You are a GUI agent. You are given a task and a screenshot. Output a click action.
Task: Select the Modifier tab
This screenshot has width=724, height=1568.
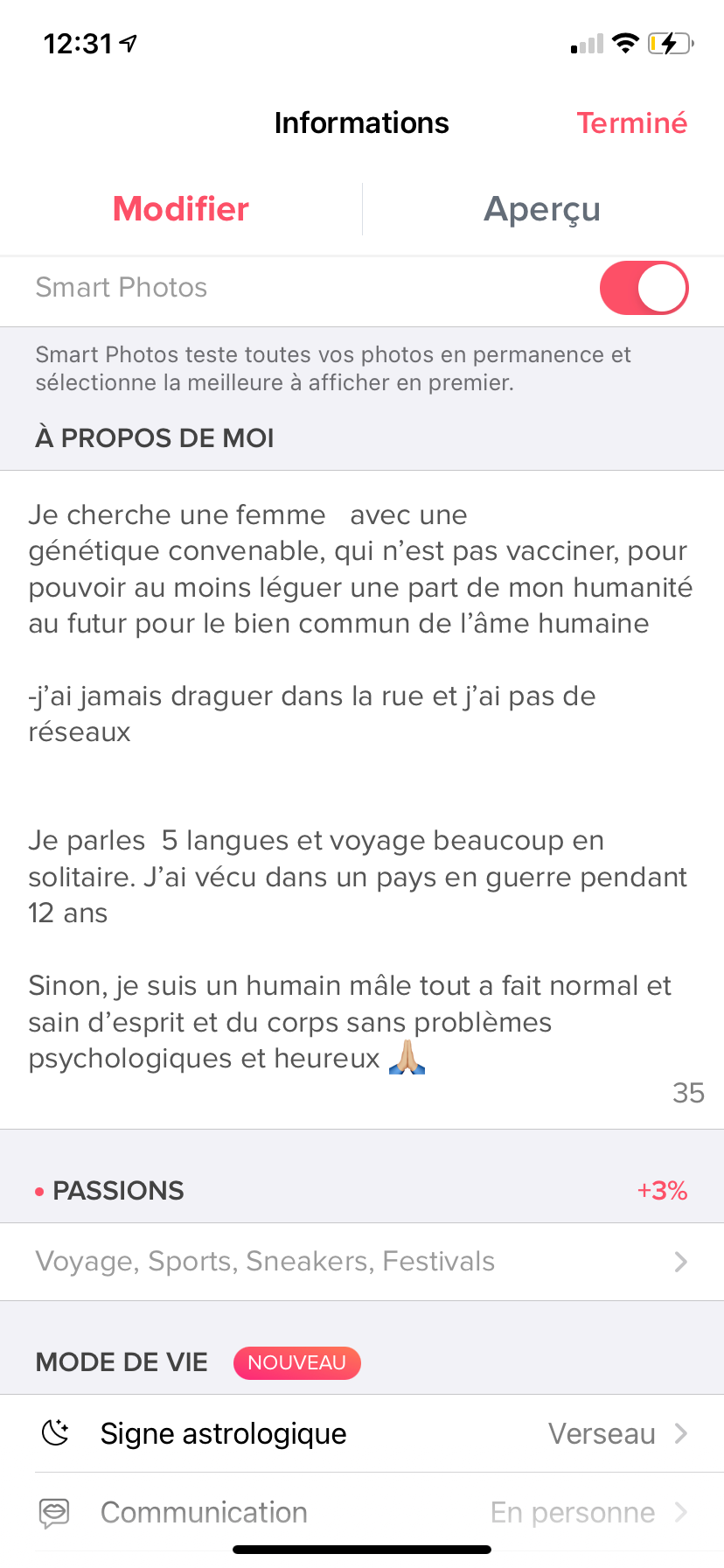pyautogui.click(x=181, y=209)
